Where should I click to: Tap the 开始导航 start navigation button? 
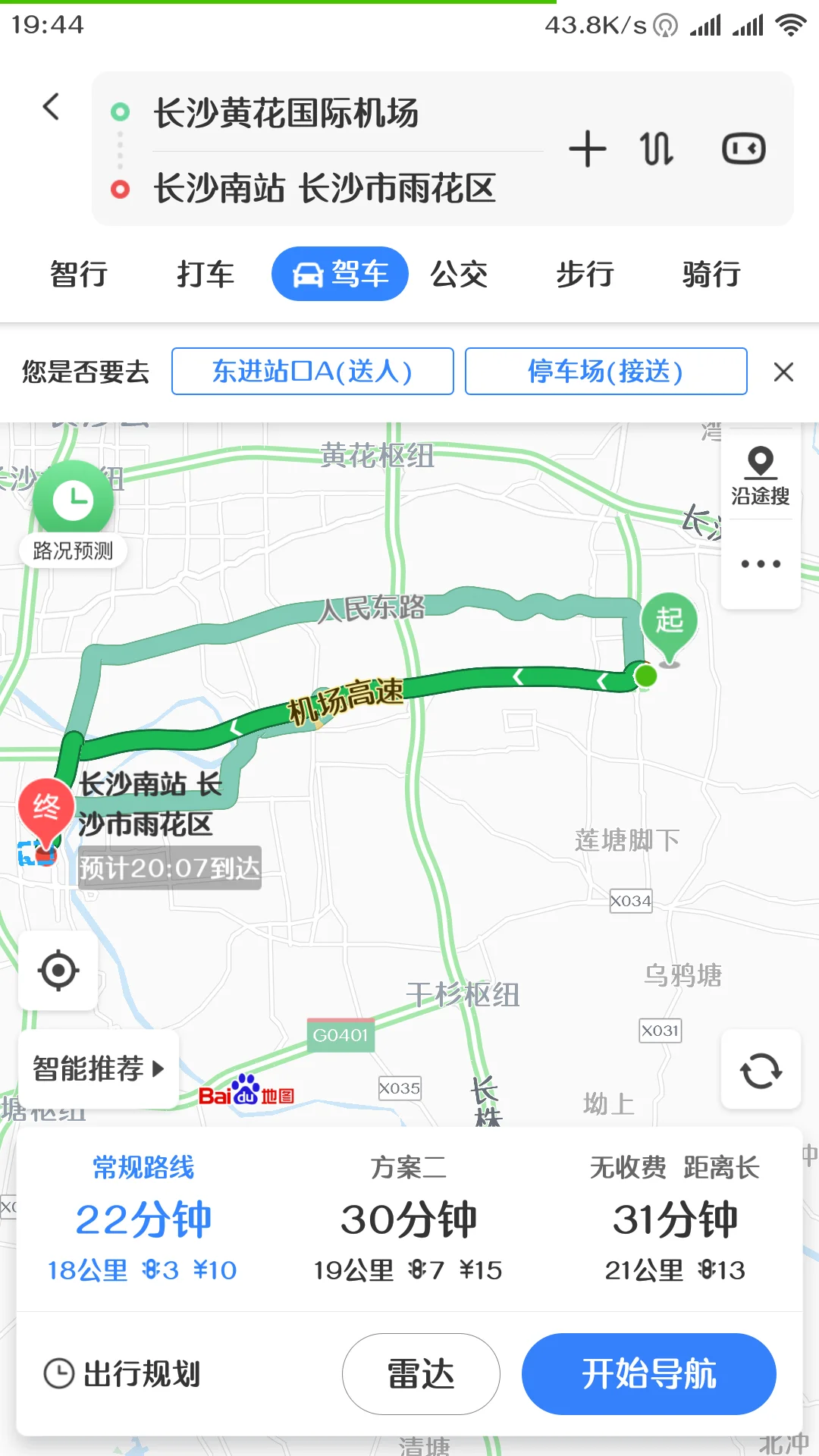pyautogui.click(x=648, y=1373)
